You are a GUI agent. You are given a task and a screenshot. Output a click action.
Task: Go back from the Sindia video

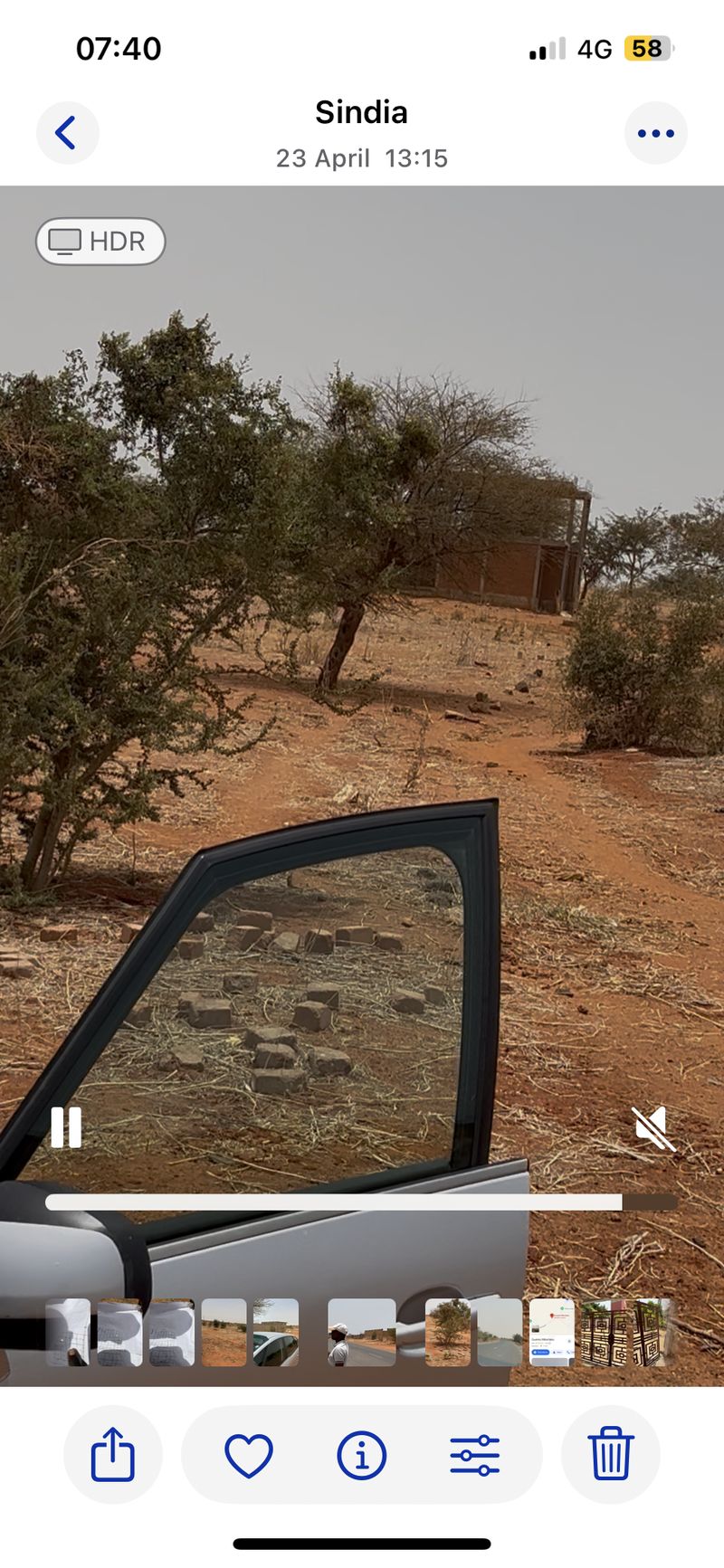(67, 133)
